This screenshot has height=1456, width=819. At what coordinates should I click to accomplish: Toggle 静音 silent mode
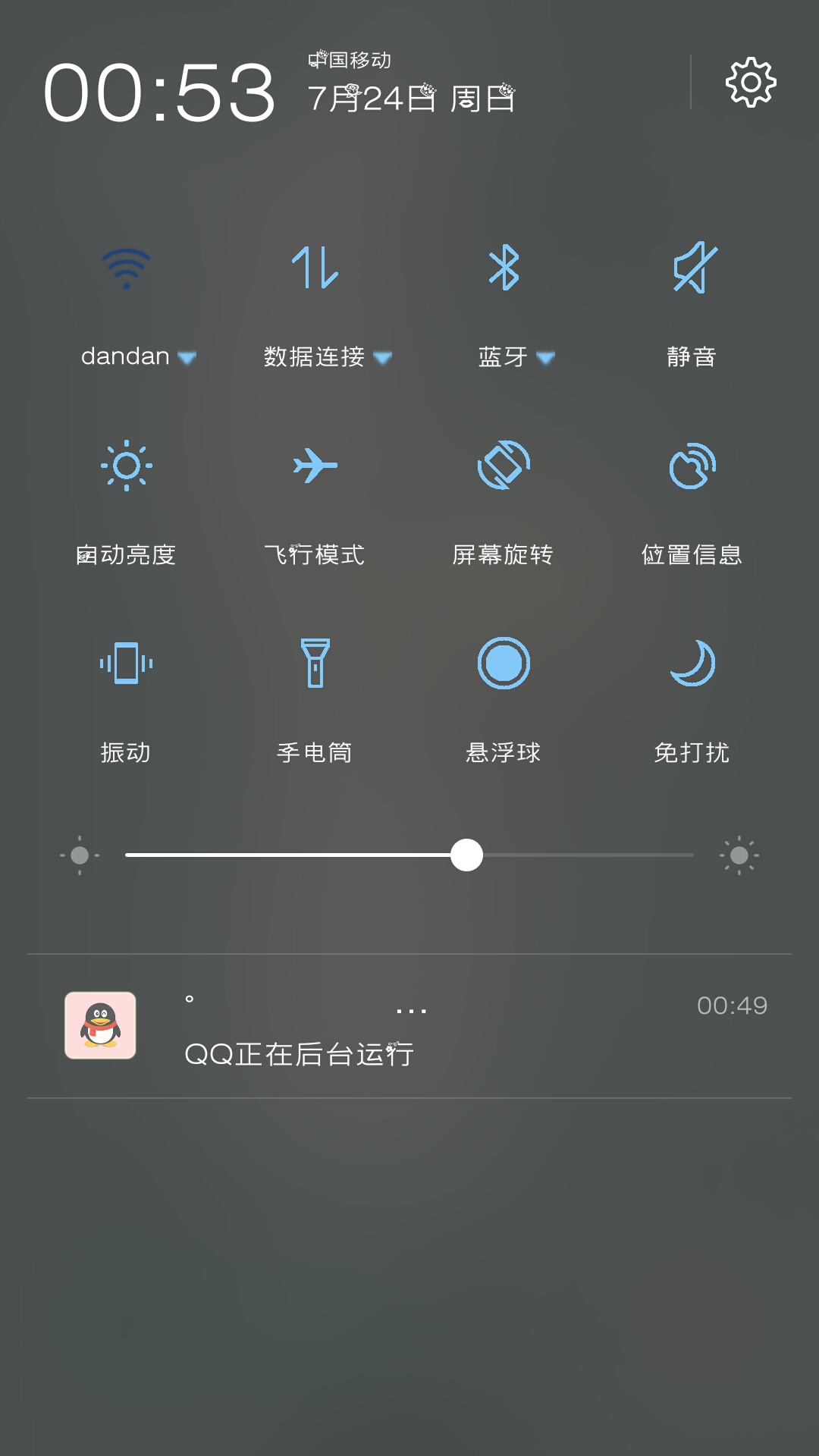point(692,268)
